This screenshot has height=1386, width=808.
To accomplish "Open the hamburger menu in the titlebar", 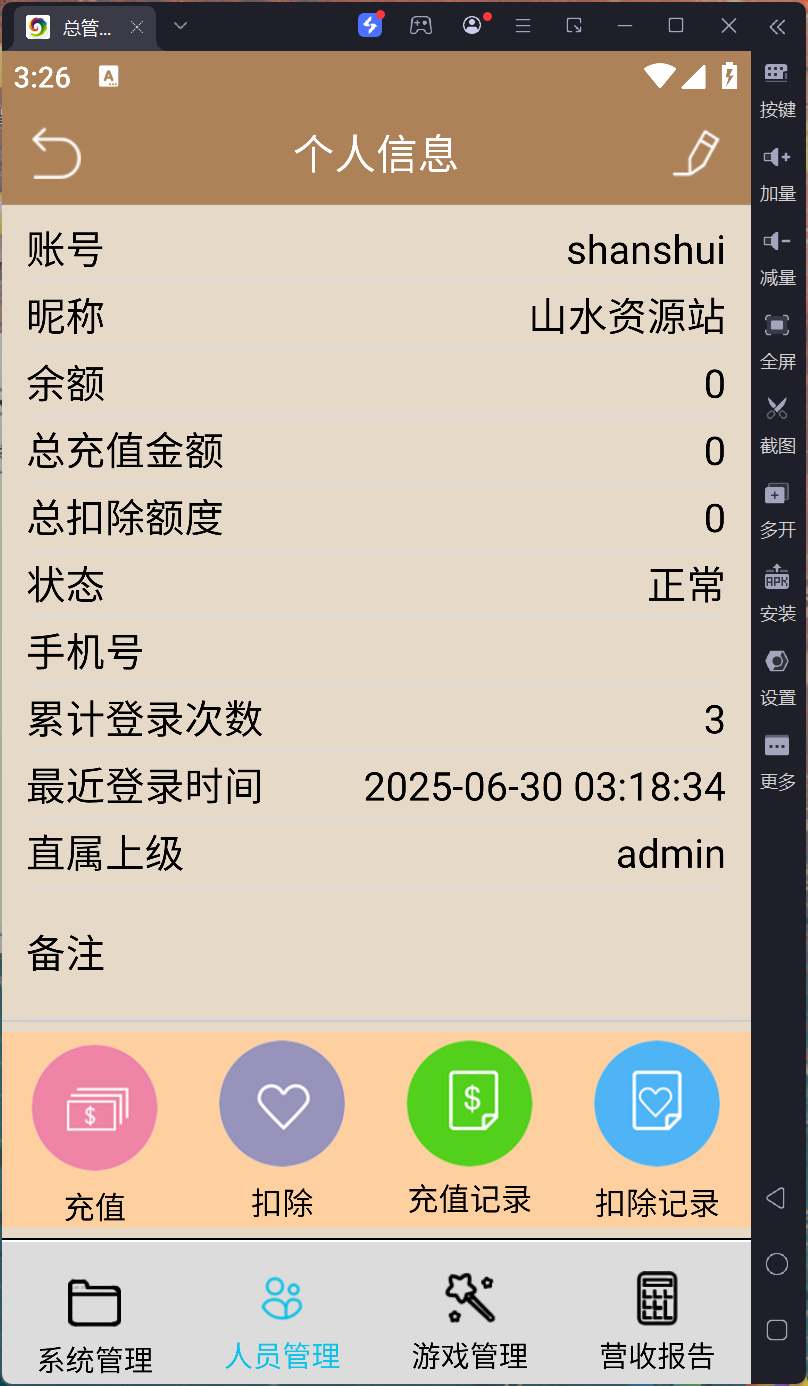I will (x=522, y=27).
